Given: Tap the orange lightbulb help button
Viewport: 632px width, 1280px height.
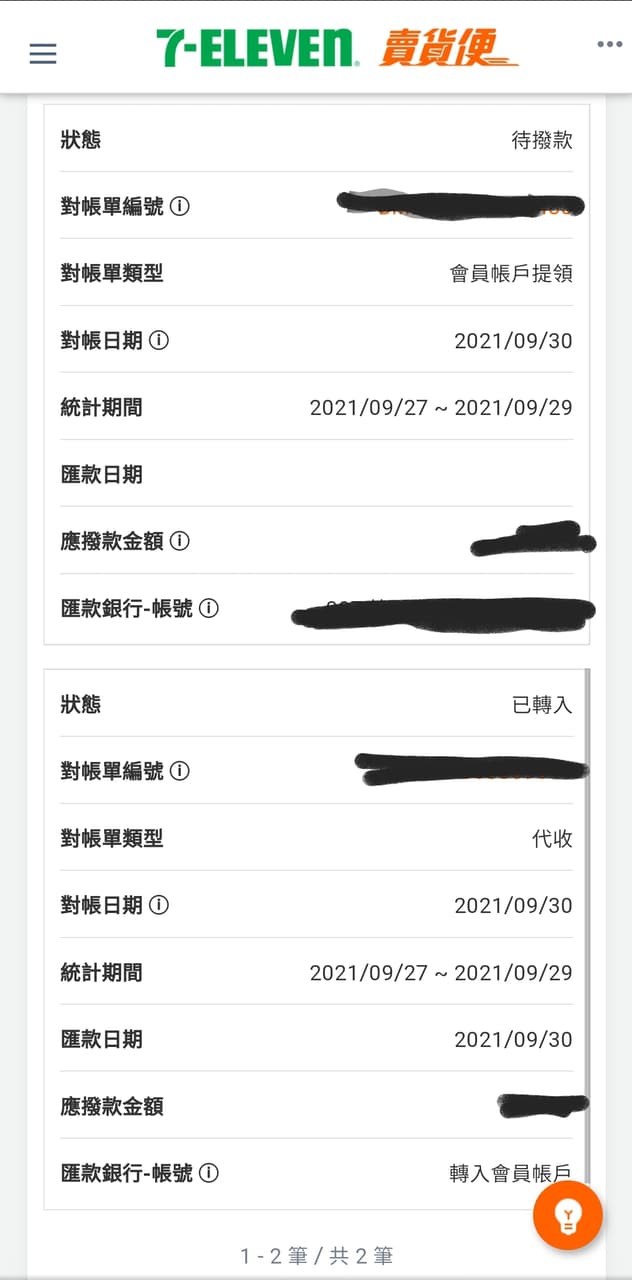Looking at the screenshot, I should [568, 1216].
